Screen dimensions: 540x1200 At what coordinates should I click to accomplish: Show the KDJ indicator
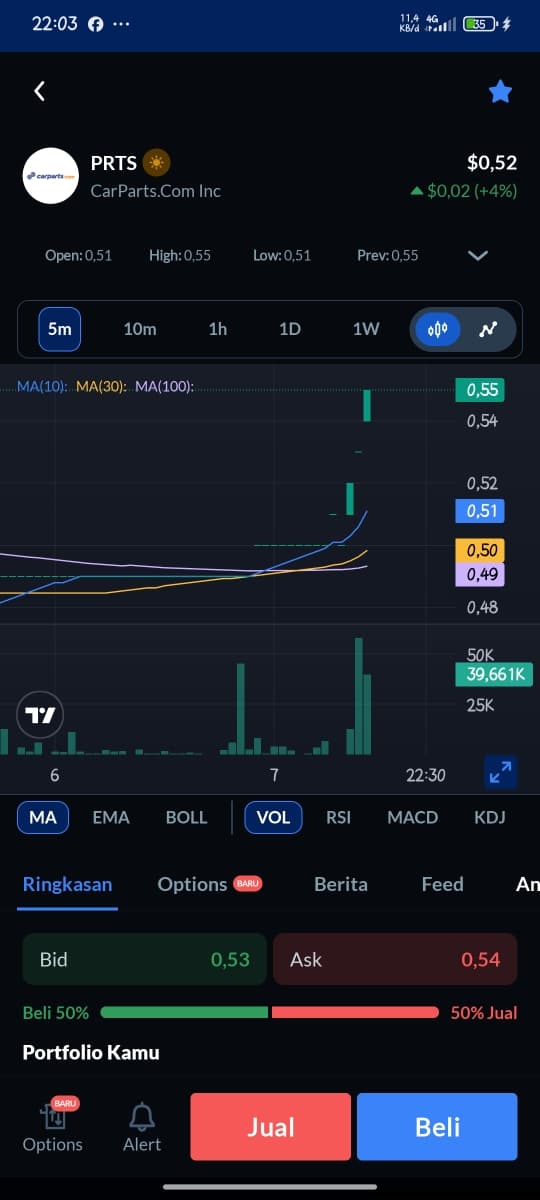click(x=489, y=817)
